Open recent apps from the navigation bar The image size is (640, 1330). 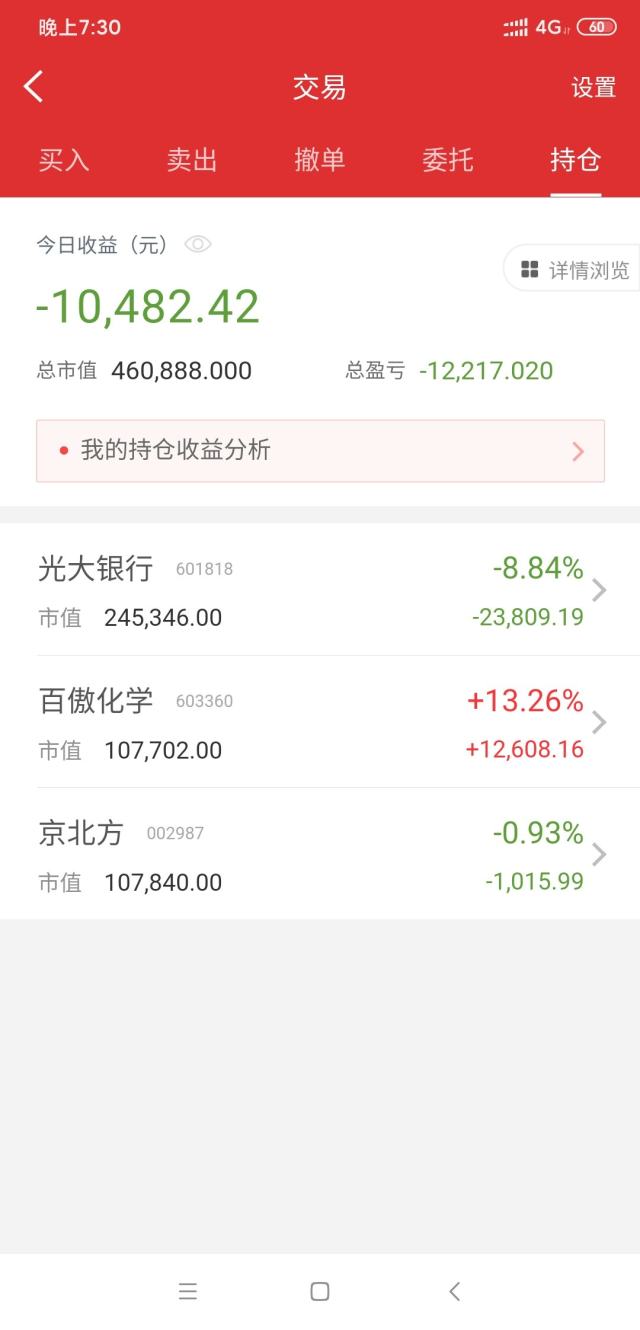(187, 1291)
